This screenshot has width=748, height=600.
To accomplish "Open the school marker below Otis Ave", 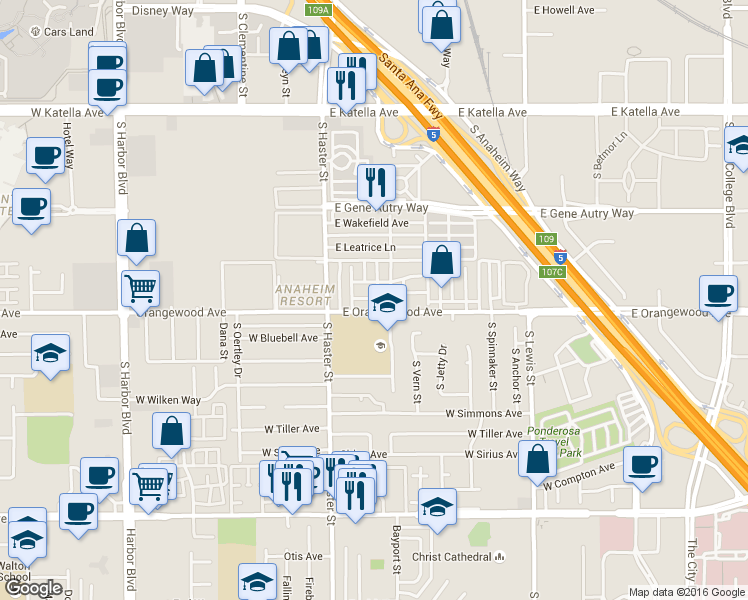I will pyautogui.click(x=257, y=581).
